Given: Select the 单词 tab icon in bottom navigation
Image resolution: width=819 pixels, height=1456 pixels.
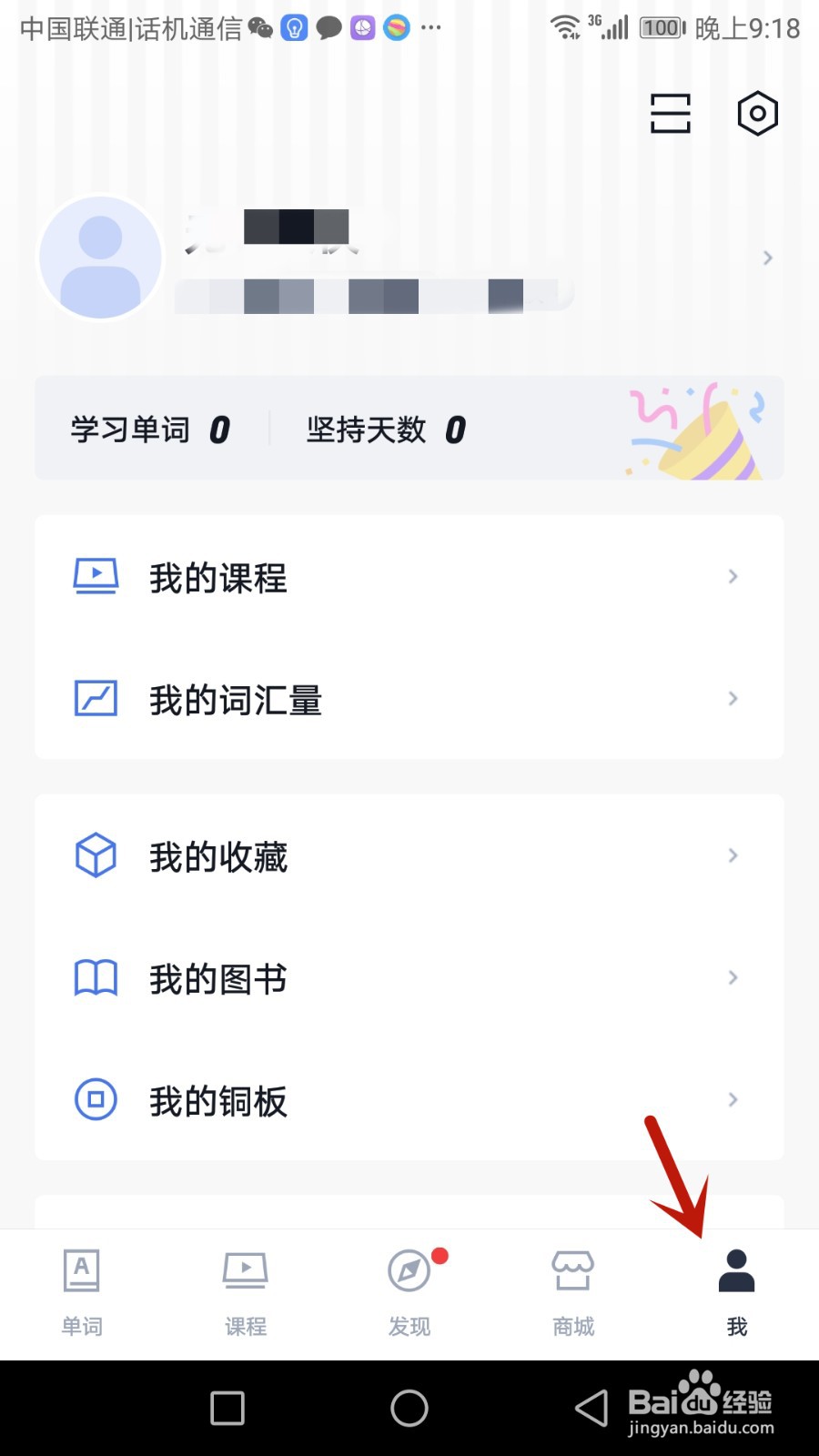Looking at the screenshot, I should [81, 1270].
